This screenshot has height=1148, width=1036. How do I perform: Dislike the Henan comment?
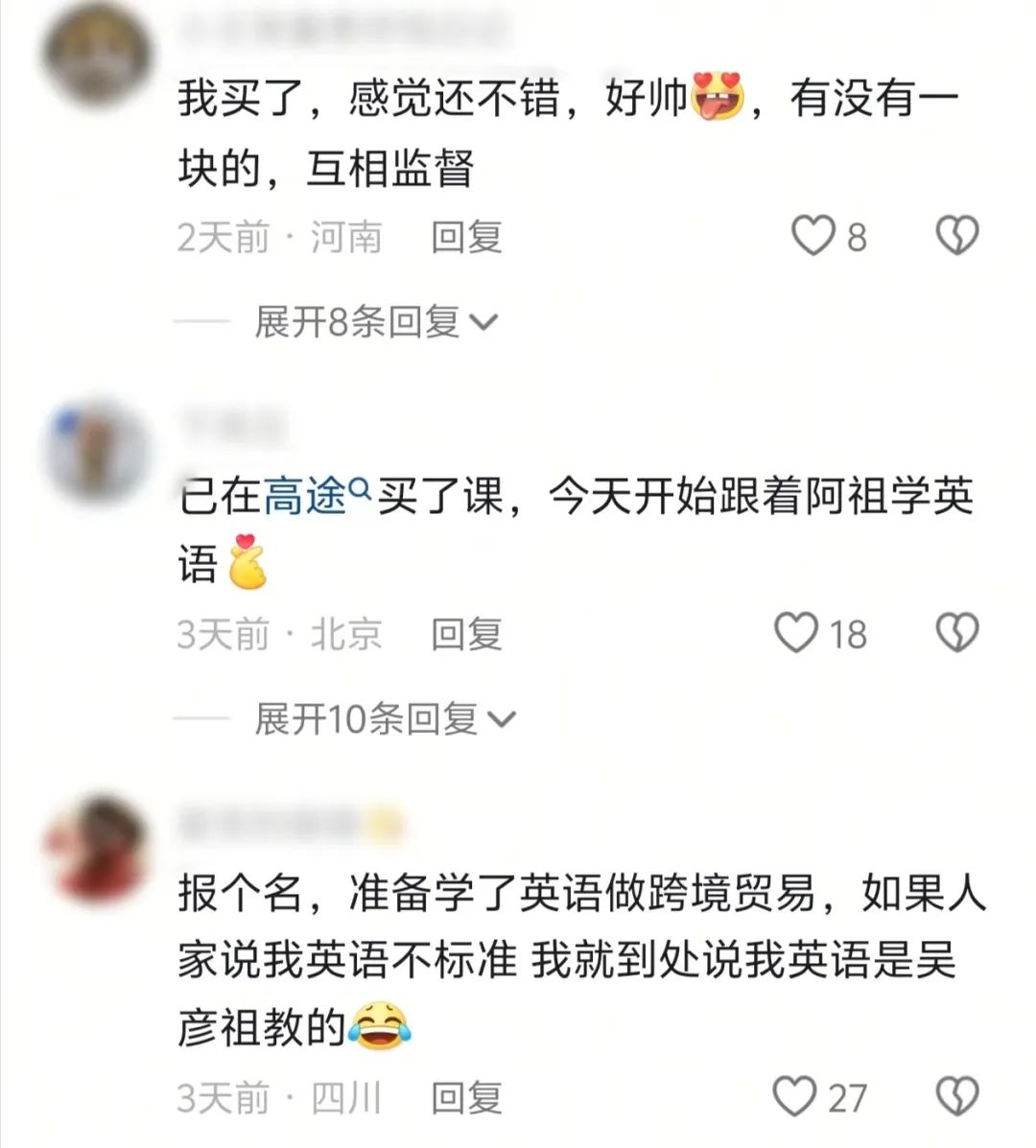click(956, 236)
